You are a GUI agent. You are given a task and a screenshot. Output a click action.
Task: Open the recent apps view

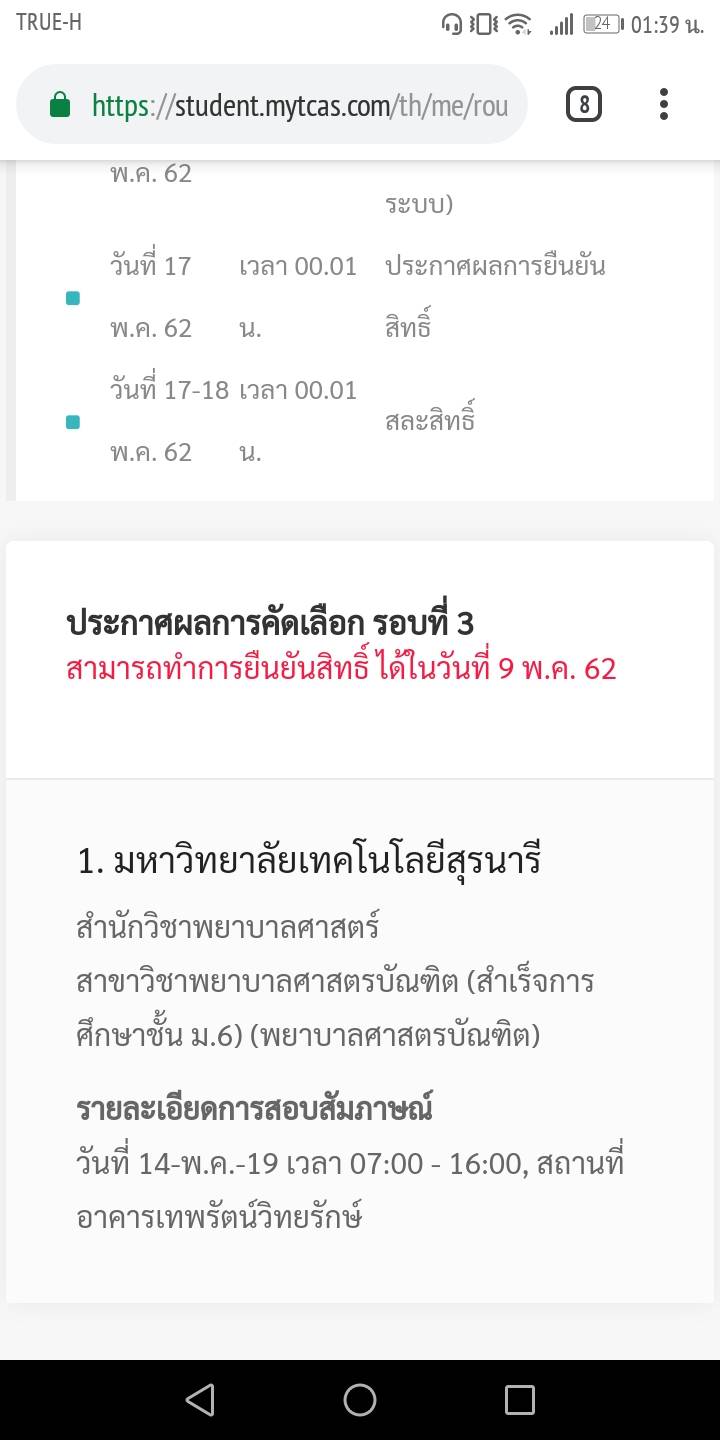[520, 1400]
